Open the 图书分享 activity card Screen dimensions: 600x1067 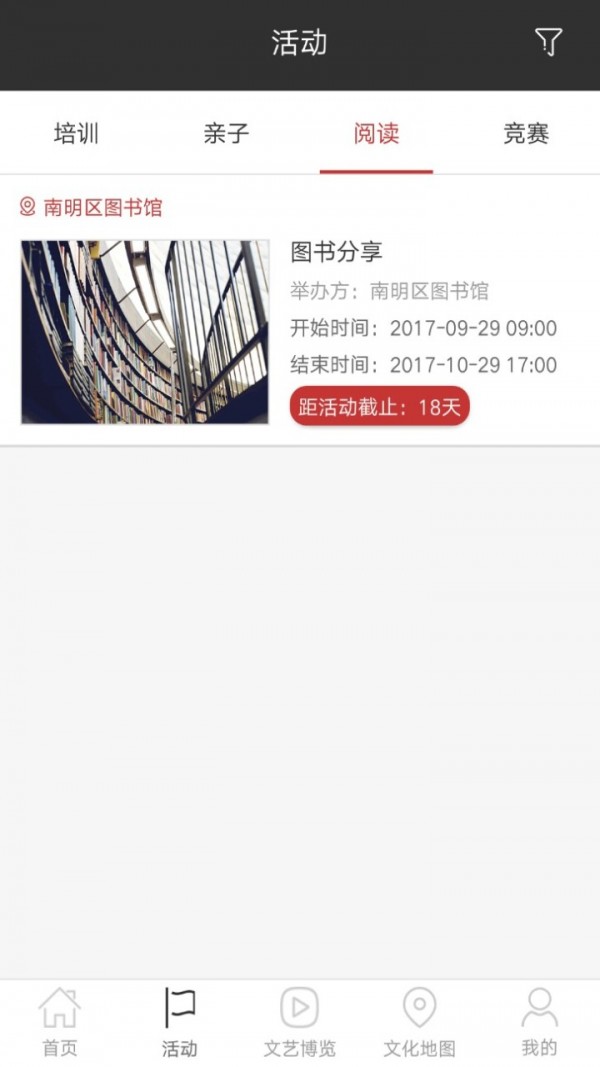tap(300, 330)
